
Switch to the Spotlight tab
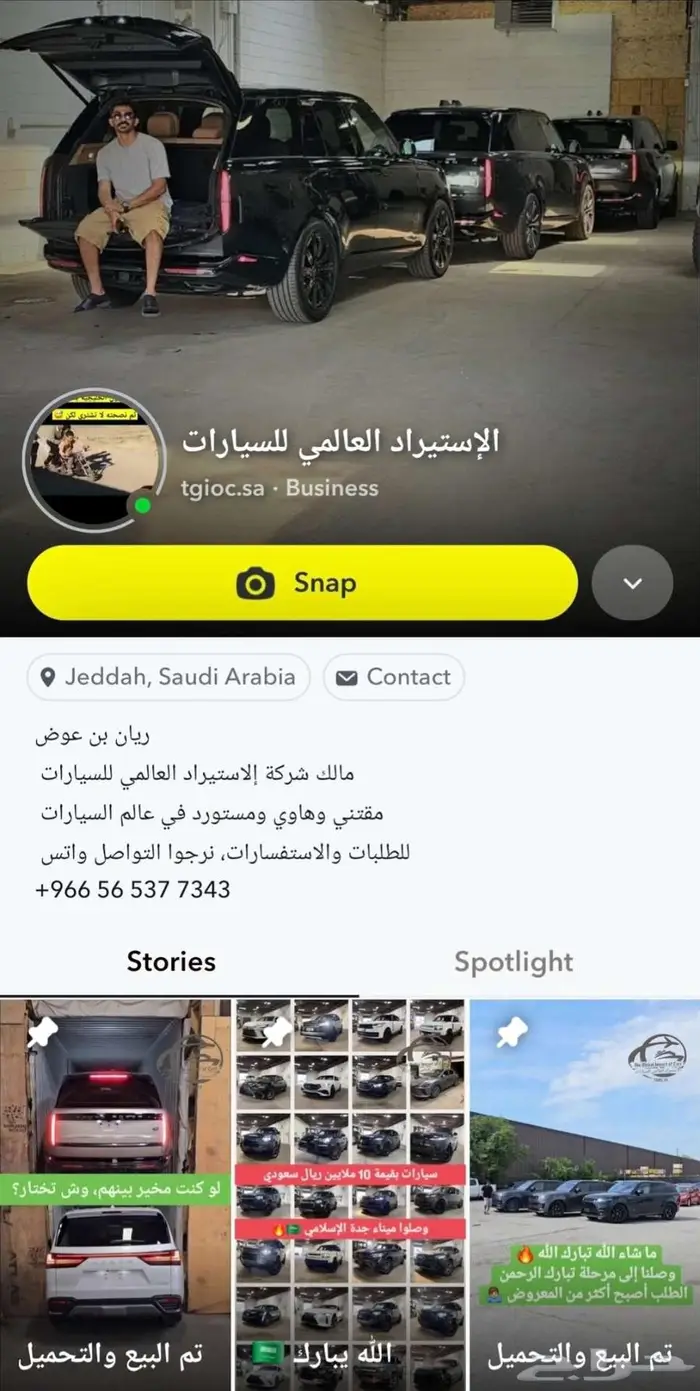click(x=513, y=962)
